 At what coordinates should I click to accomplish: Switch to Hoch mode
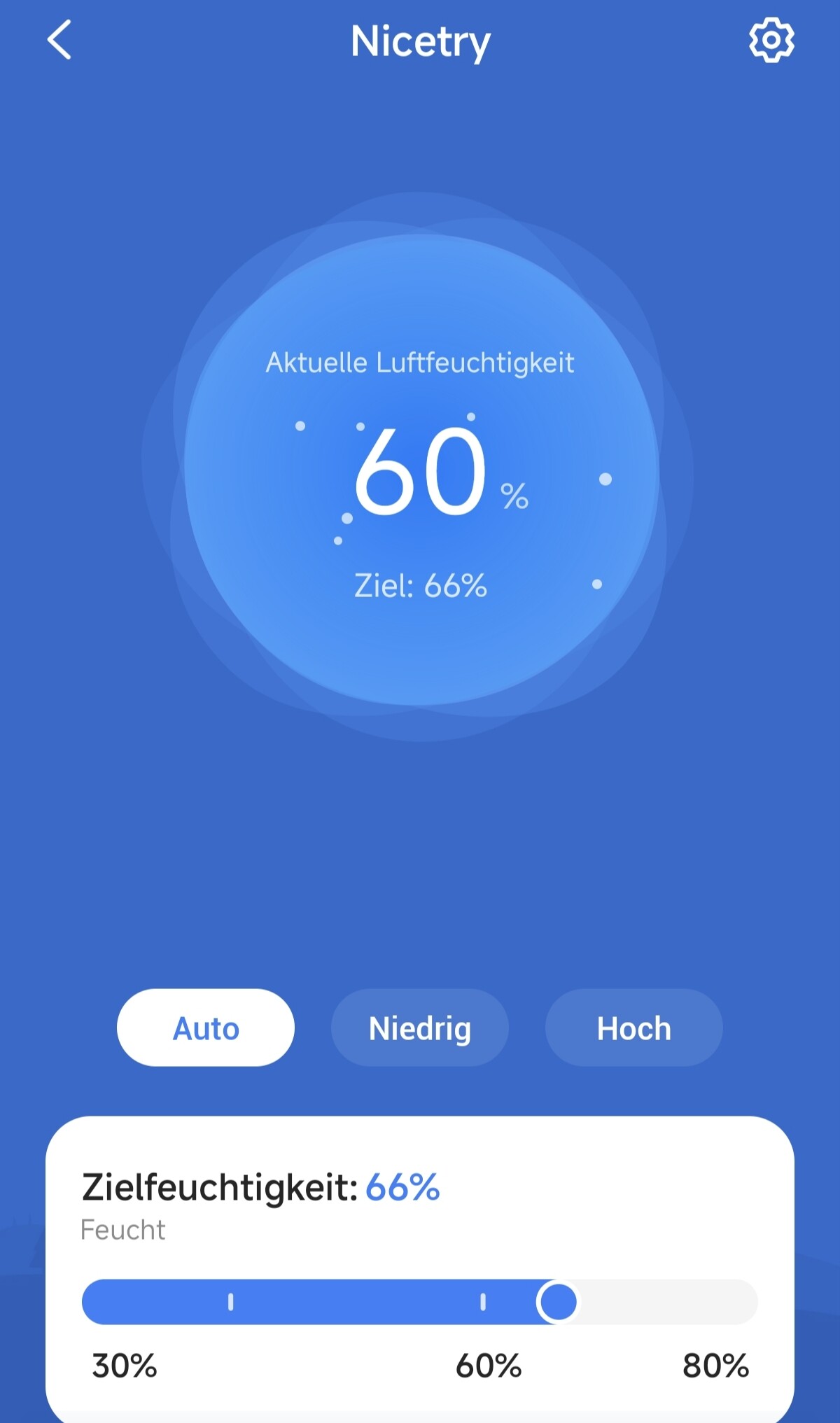click(634, 1028)
